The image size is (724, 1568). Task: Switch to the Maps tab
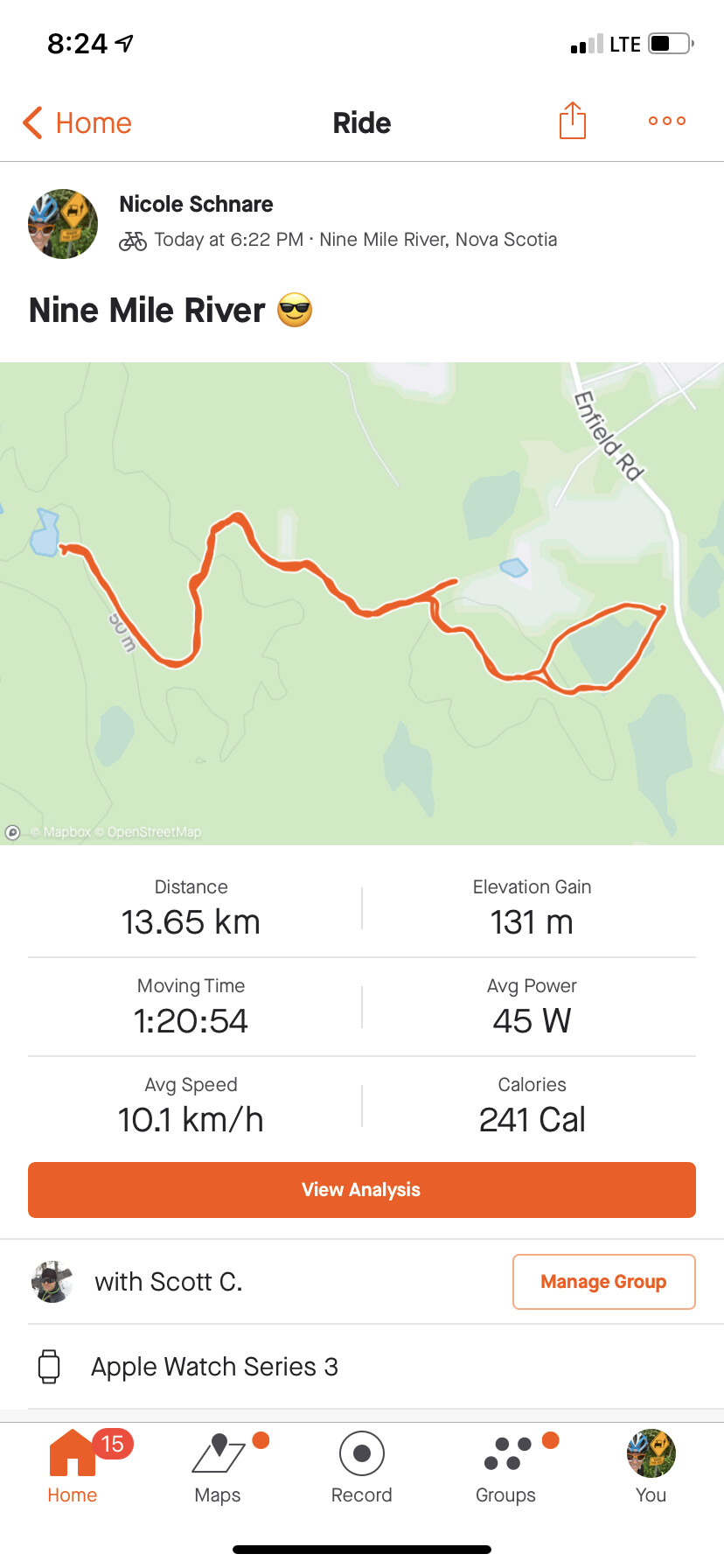coord(218,1466)
